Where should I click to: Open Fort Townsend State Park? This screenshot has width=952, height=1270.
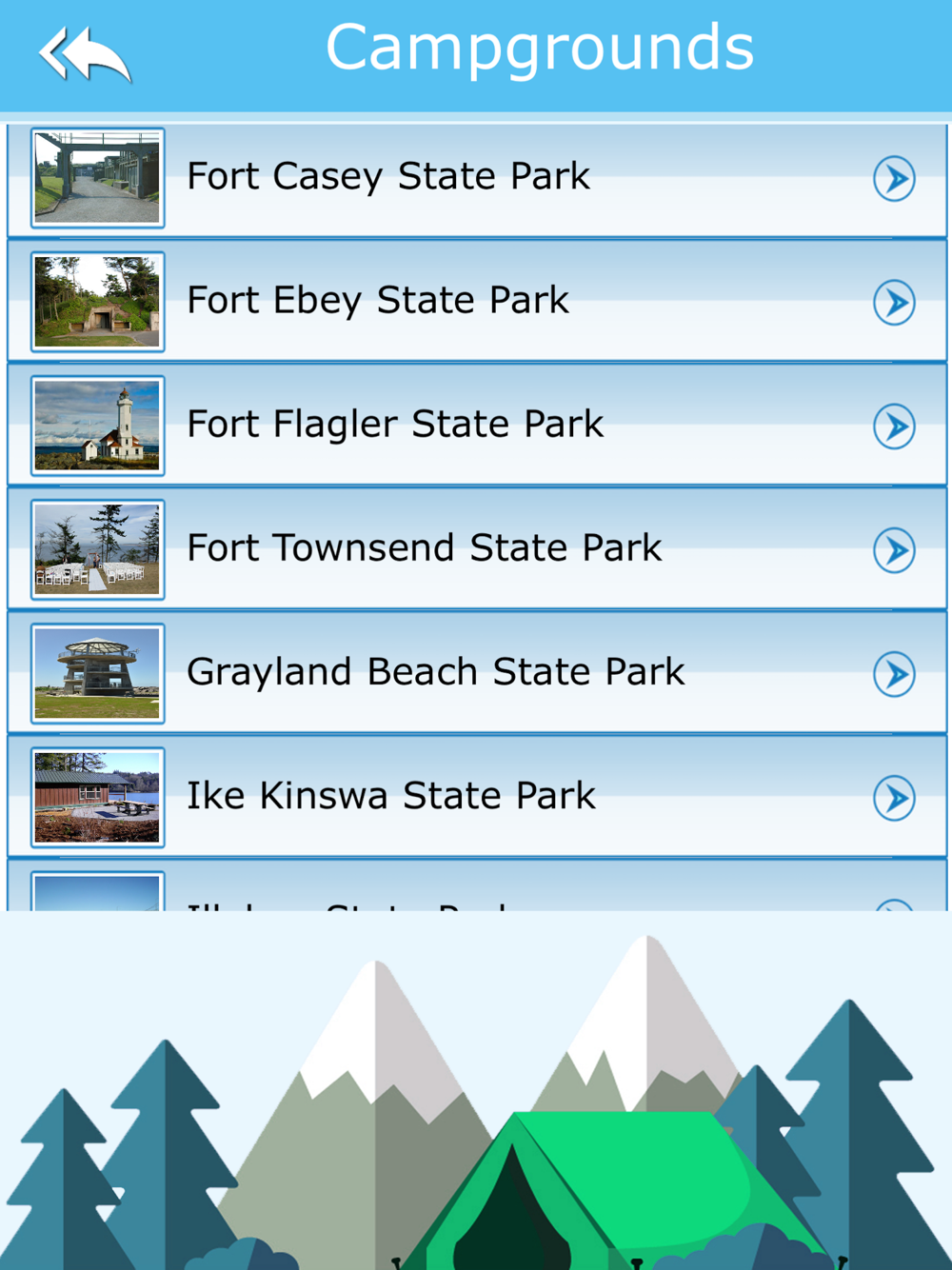tap(476, 549)
